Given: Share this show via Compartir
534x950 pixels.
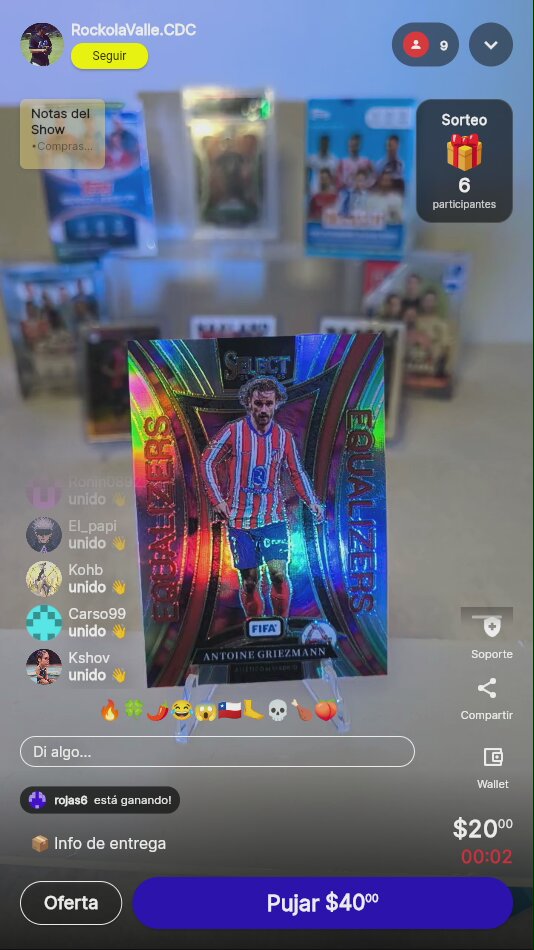Looking at the screenshot, I should coord(487,699).
